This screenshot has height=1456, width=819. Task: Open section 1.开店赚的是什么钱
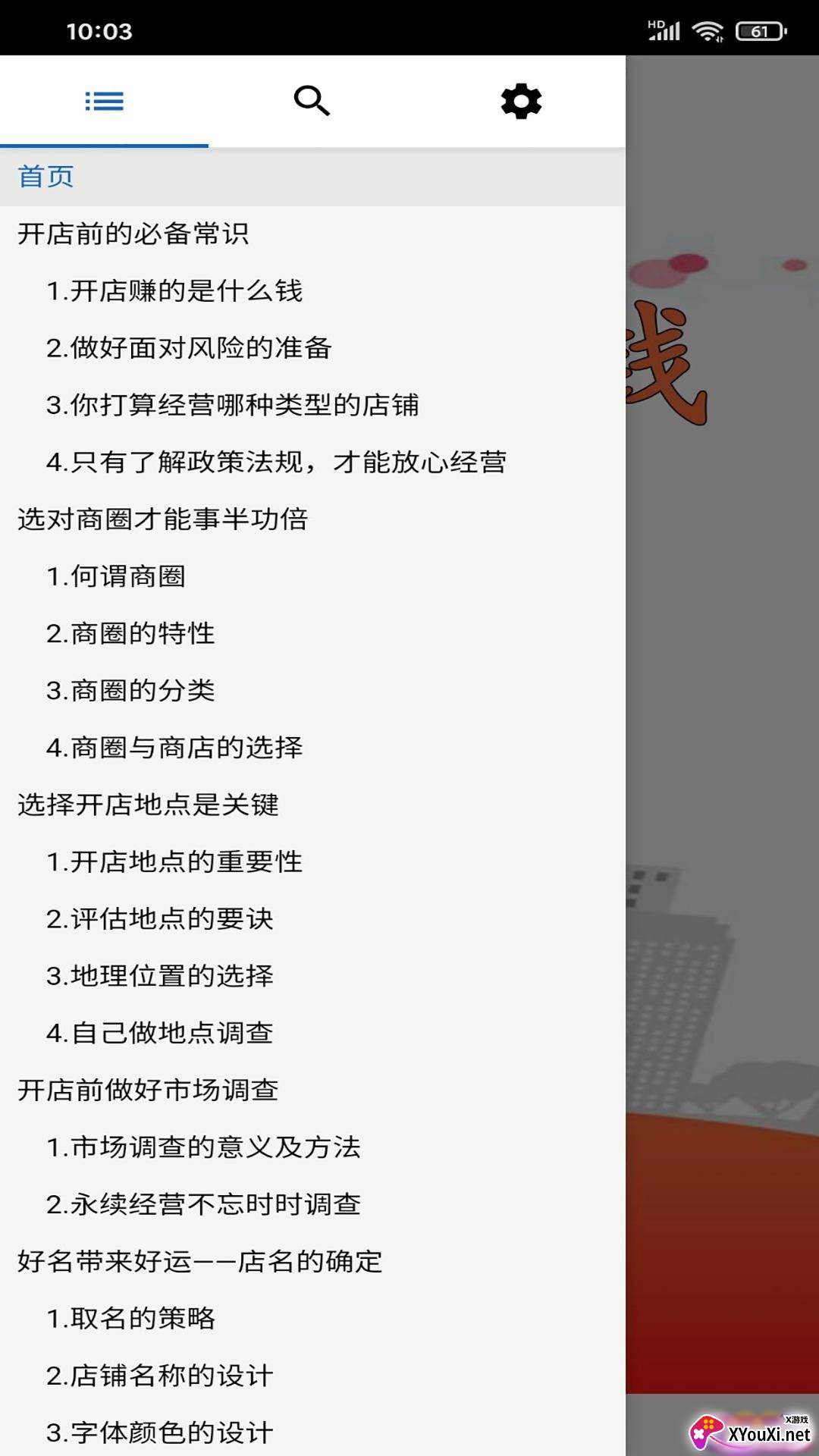pos(174,290)
